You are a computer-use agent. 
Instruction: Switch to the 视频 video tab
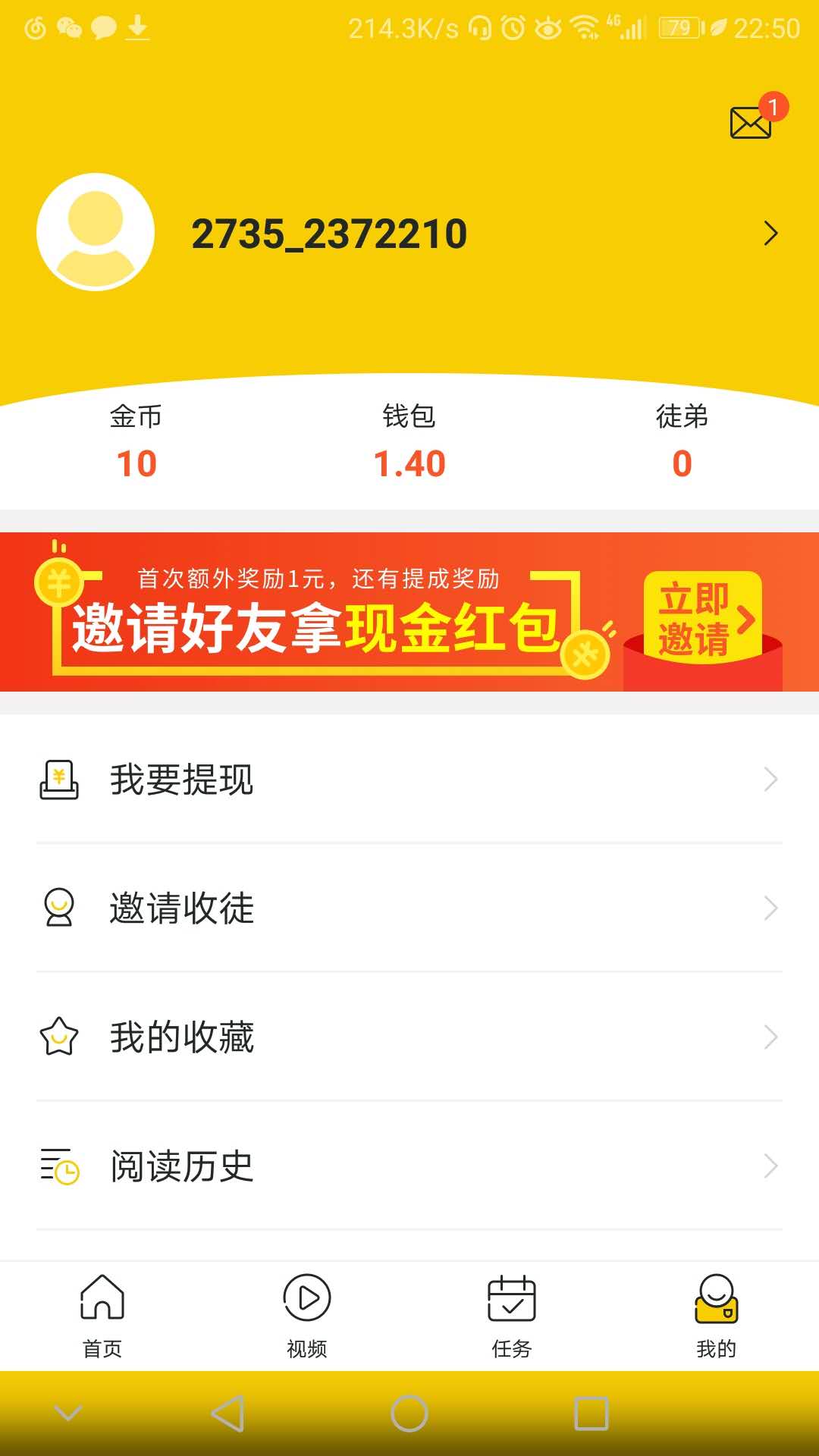pyautogui.click(x=307, y=1316)
